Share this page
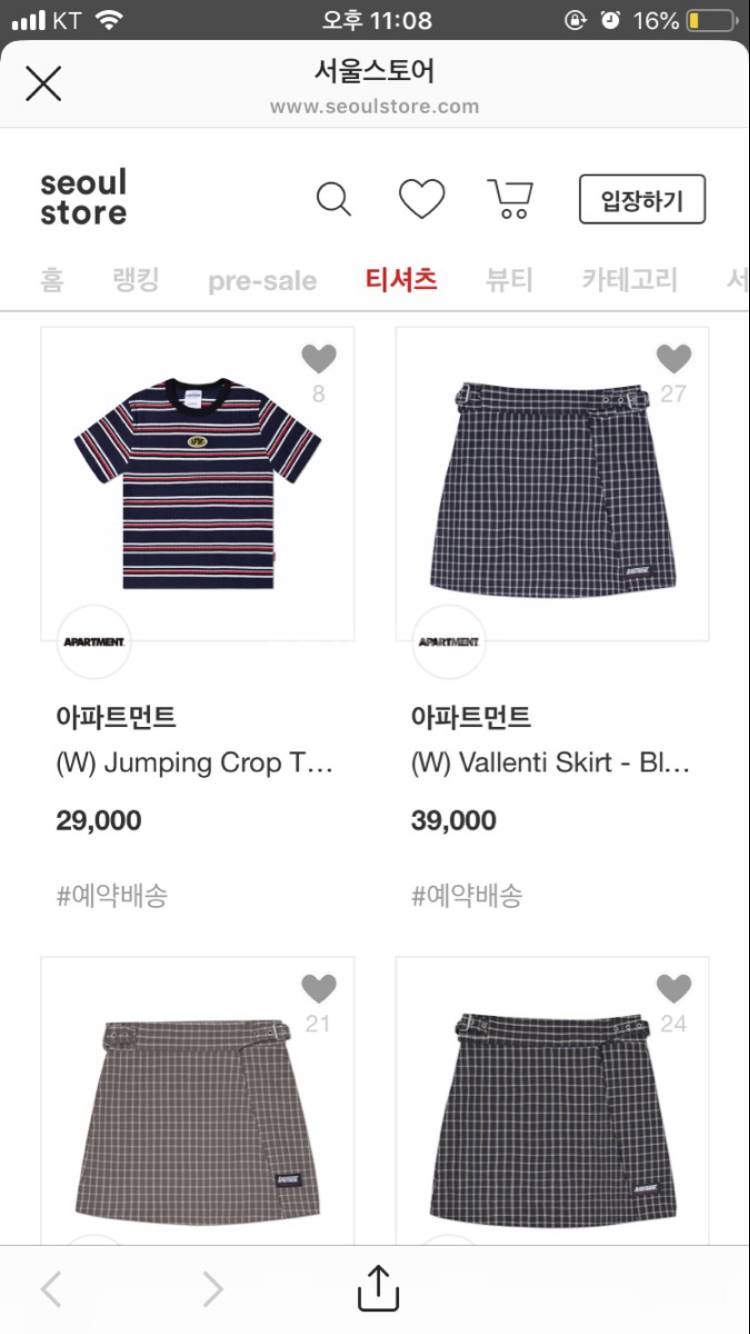750x1334 pixels. (x=378, y=1288)
